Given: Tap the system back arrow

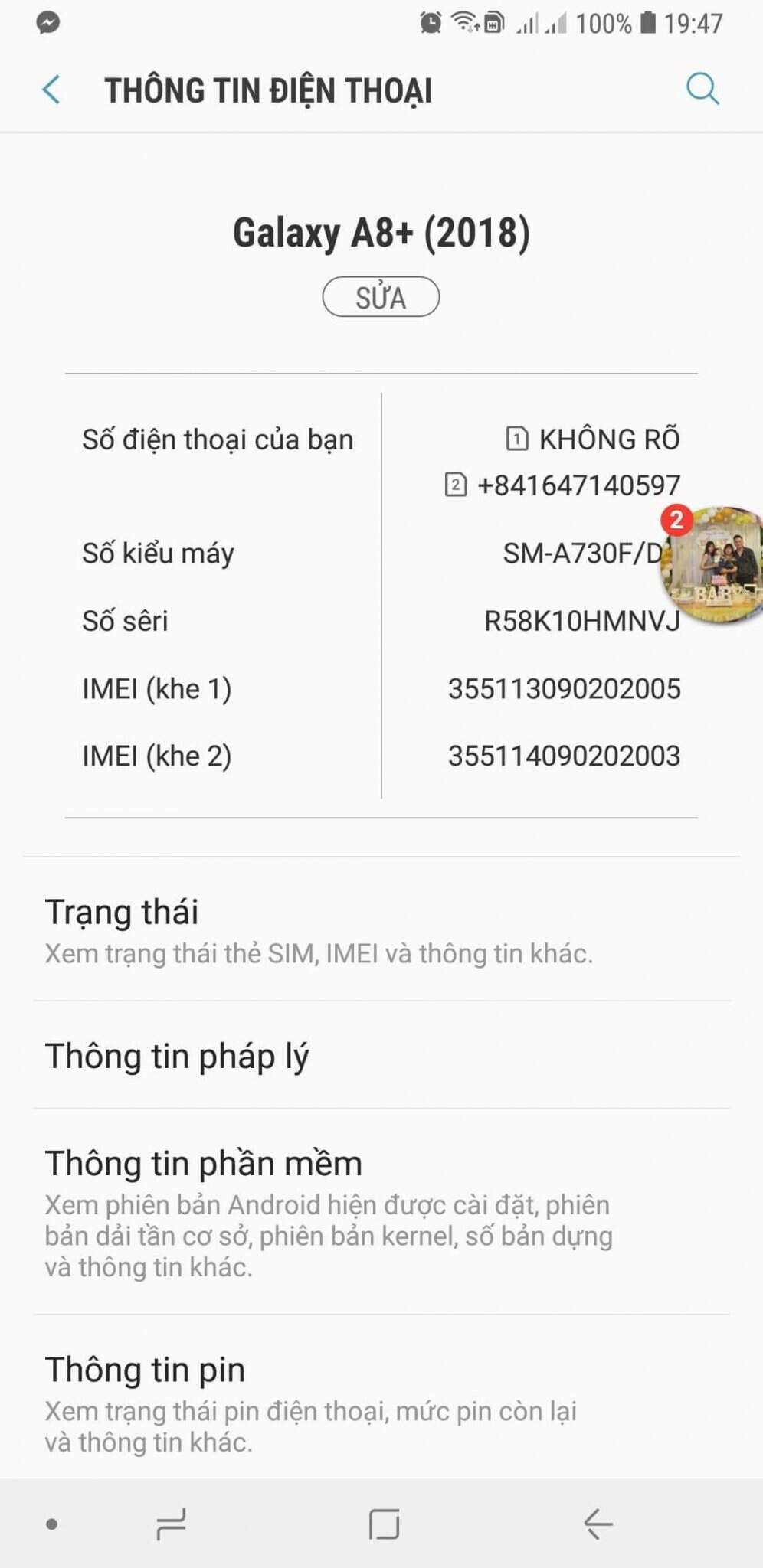Looking at the screenshot, I should point(598,1524).
